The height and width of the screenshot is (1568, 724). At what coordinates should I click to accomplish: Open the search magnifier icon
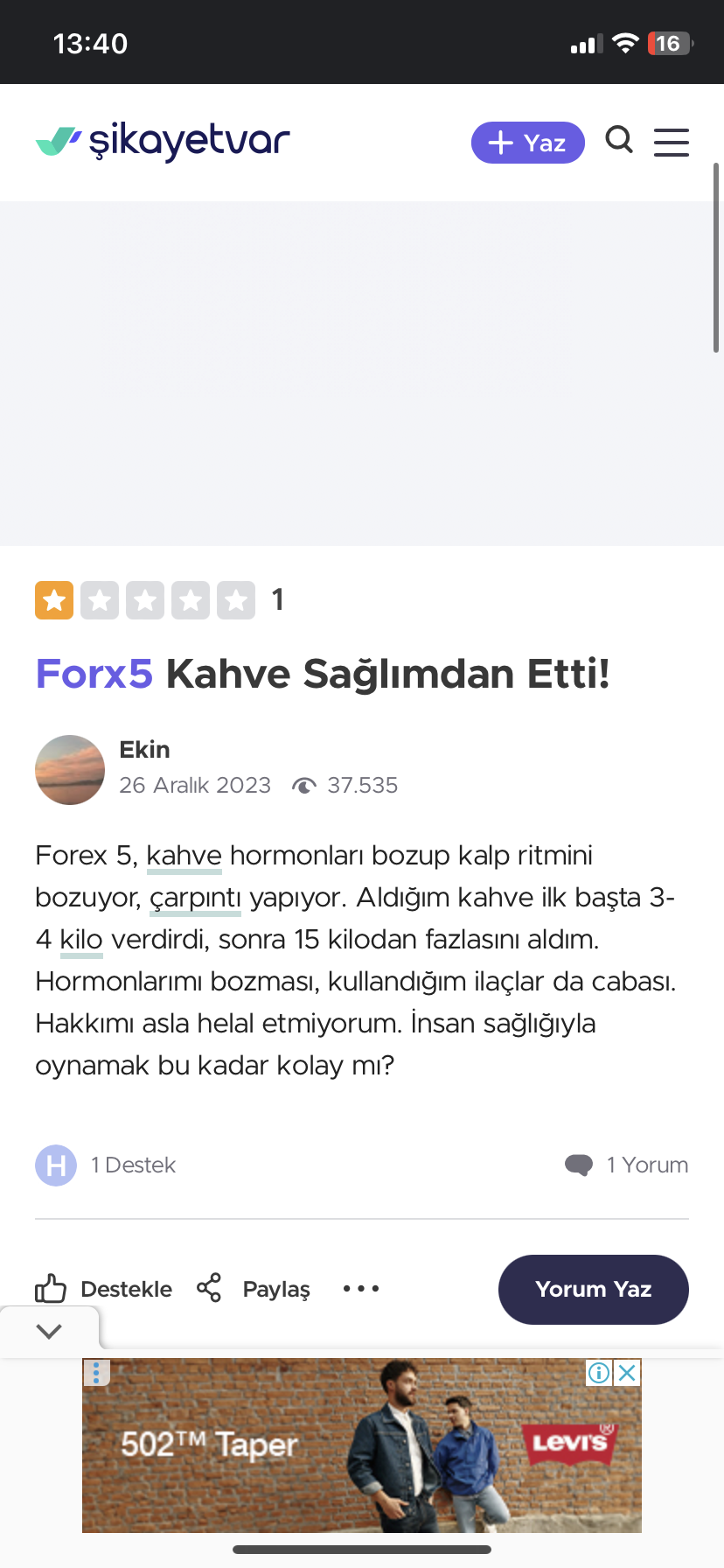pyautogui.click(x=619, y=140)
